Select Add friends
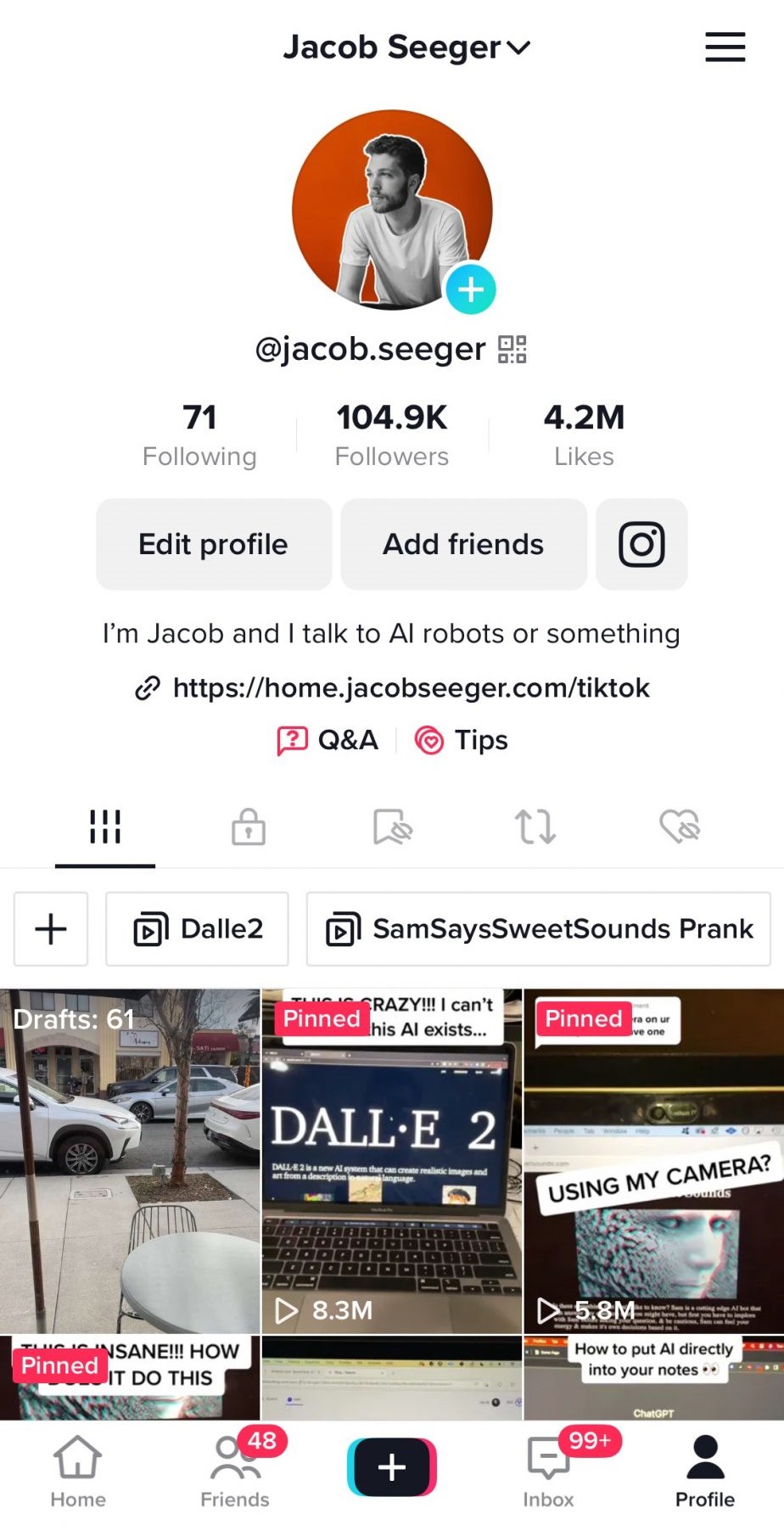 (463, 544)
